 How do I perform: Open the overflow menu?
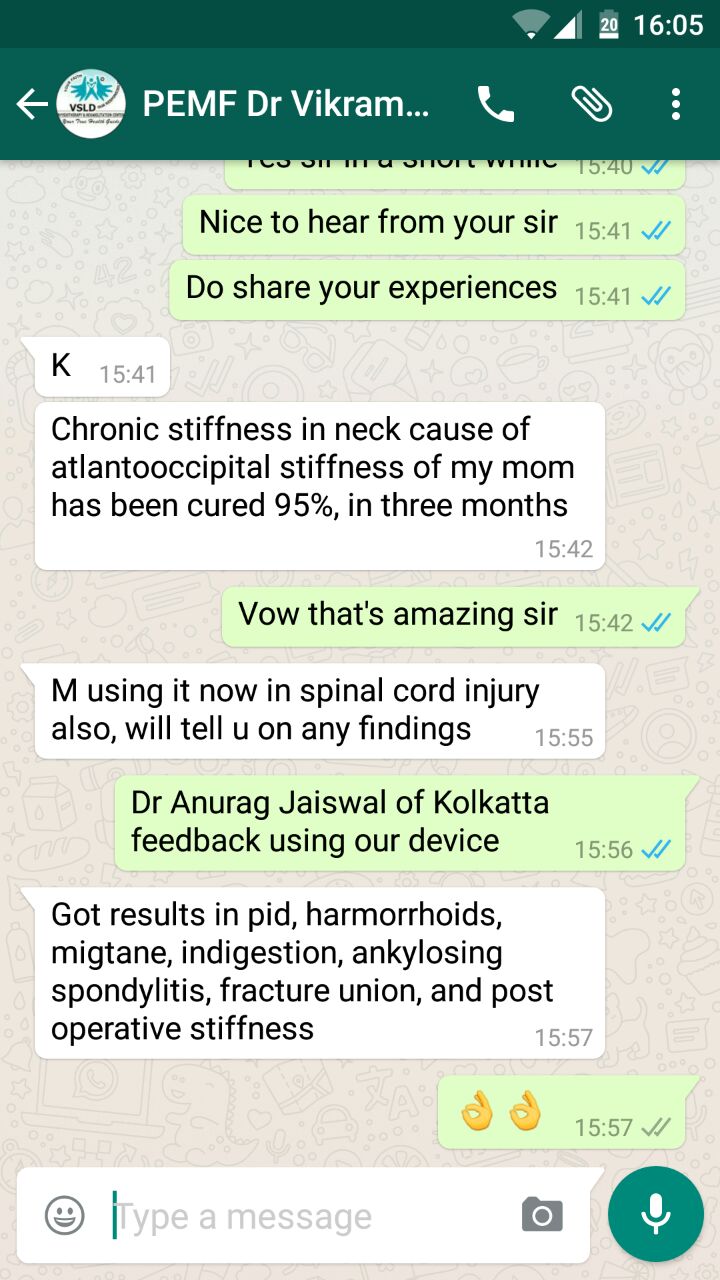[676, 104]
